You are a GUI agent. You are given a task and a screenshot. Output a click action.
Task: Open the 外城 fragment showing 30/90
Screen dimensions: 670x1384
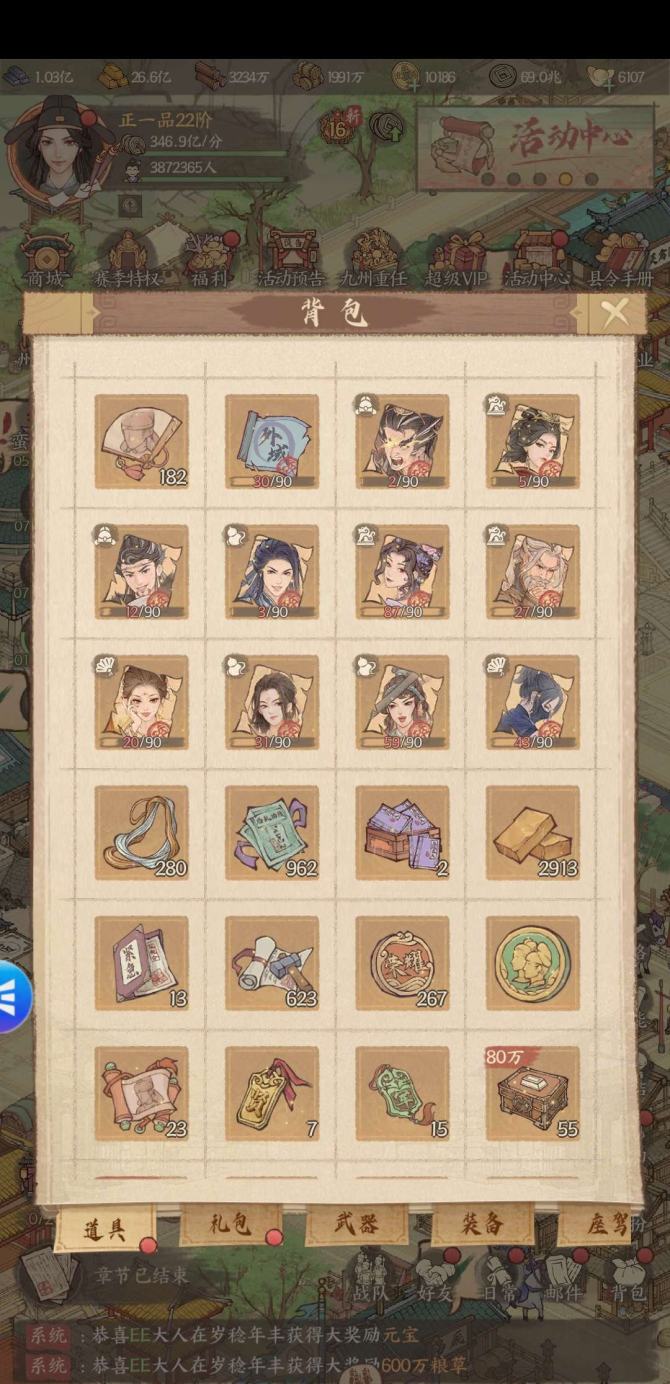pos(271,441)
